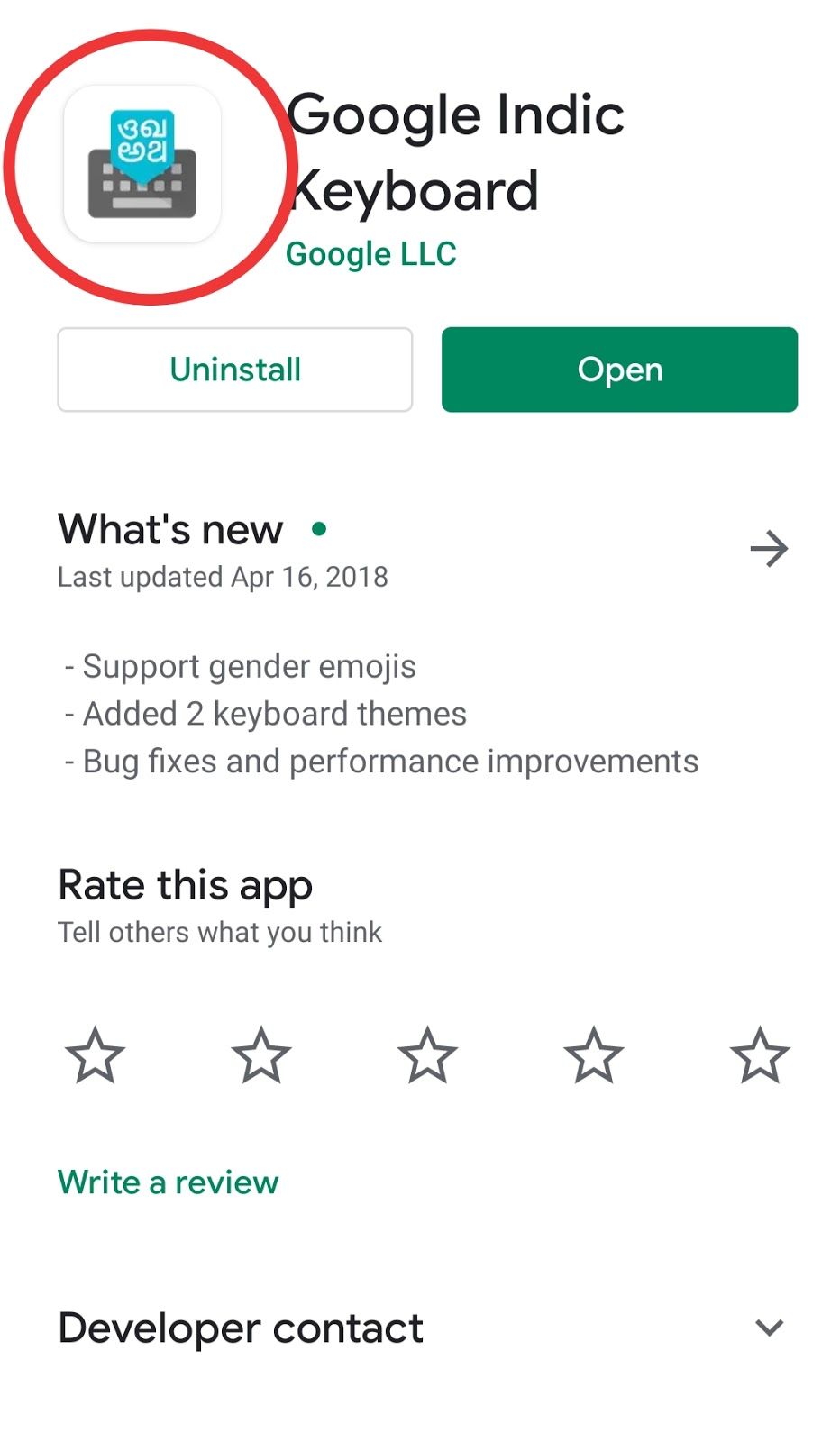This screenshot has width=840, height=1442.
Task: Rate the app four stars
Action: tap(594, 1054)
